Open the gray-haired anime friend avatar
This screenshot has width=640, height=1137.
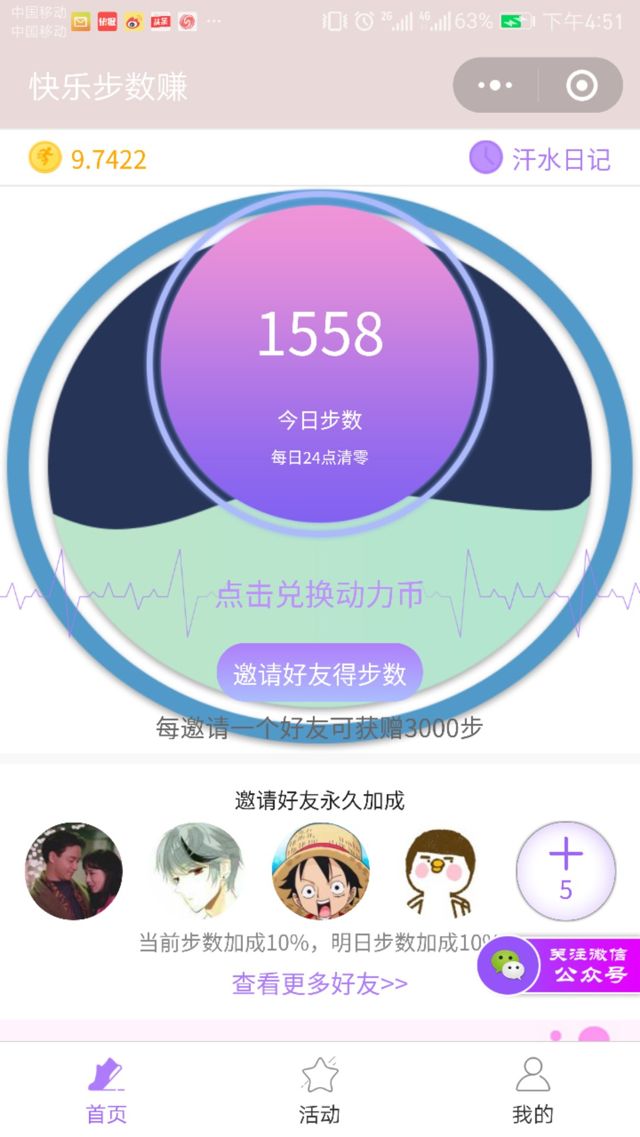click(x=198, y=870)
